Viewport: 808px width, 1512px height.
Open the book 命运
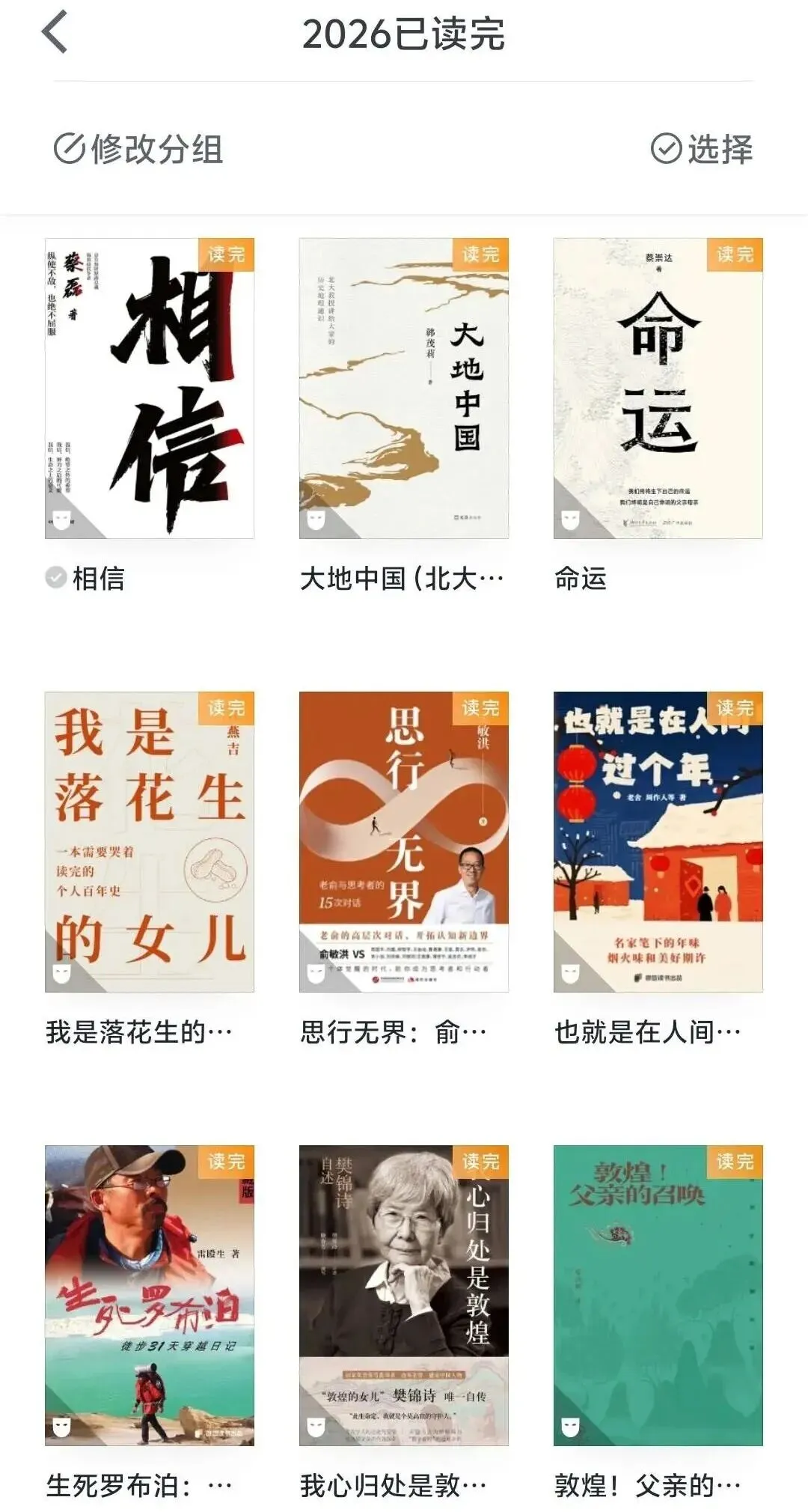click(x=658, y=388)
